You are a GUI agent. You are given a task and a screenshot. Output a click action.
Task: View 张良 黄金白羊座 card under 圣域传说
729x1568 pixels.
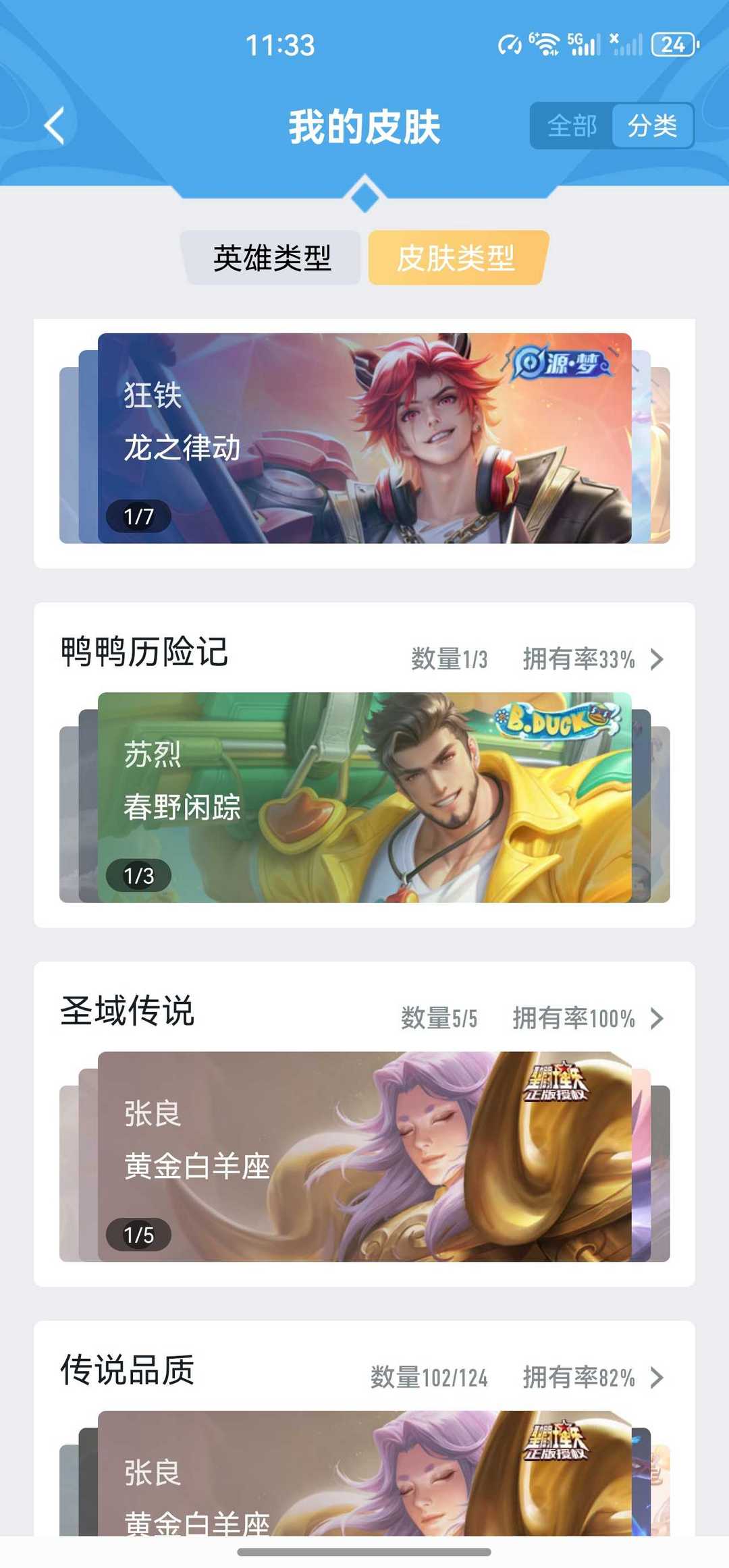tap(364, 1156)
